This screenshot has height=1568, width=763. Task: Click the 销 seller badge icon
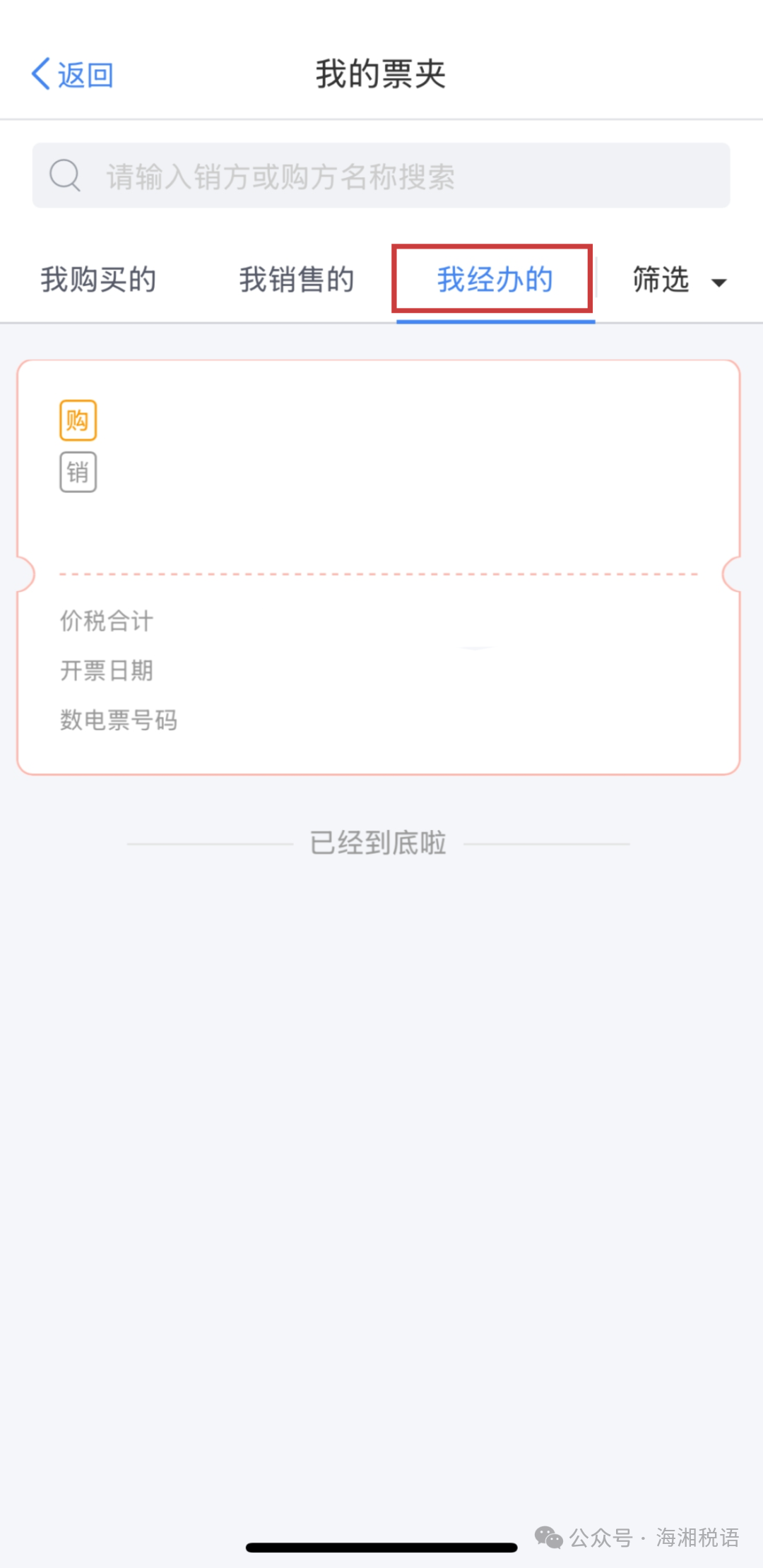click(78, 472)
